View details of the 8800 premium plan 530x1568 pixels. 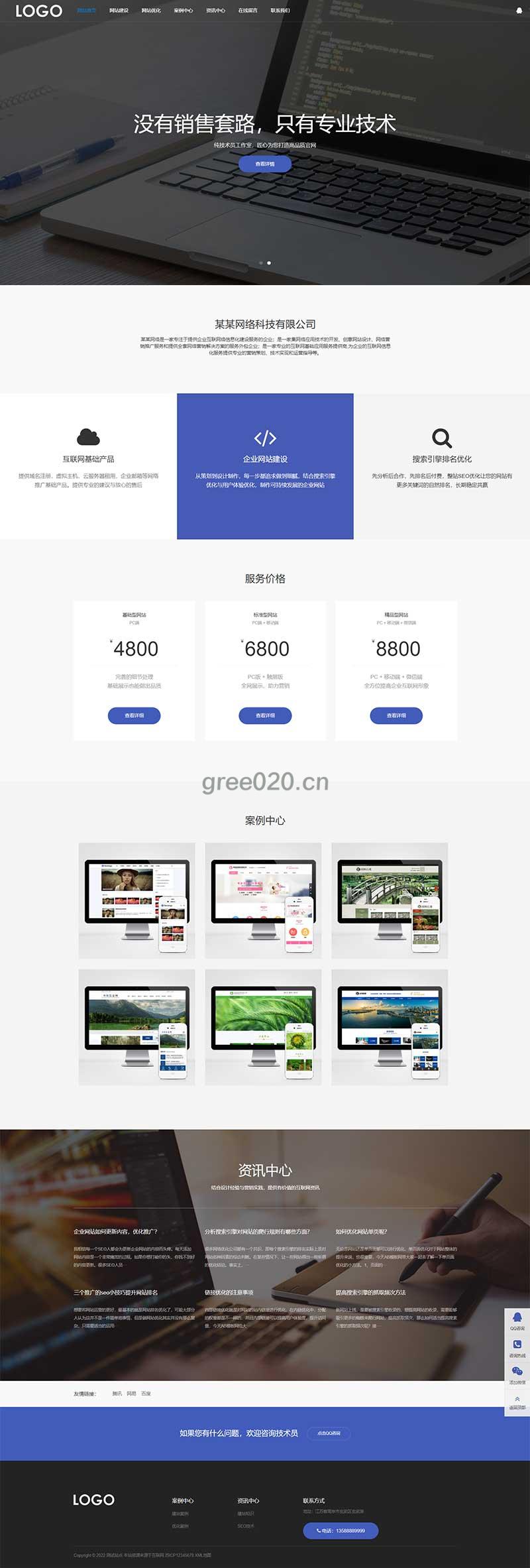(x=396, y=715)
